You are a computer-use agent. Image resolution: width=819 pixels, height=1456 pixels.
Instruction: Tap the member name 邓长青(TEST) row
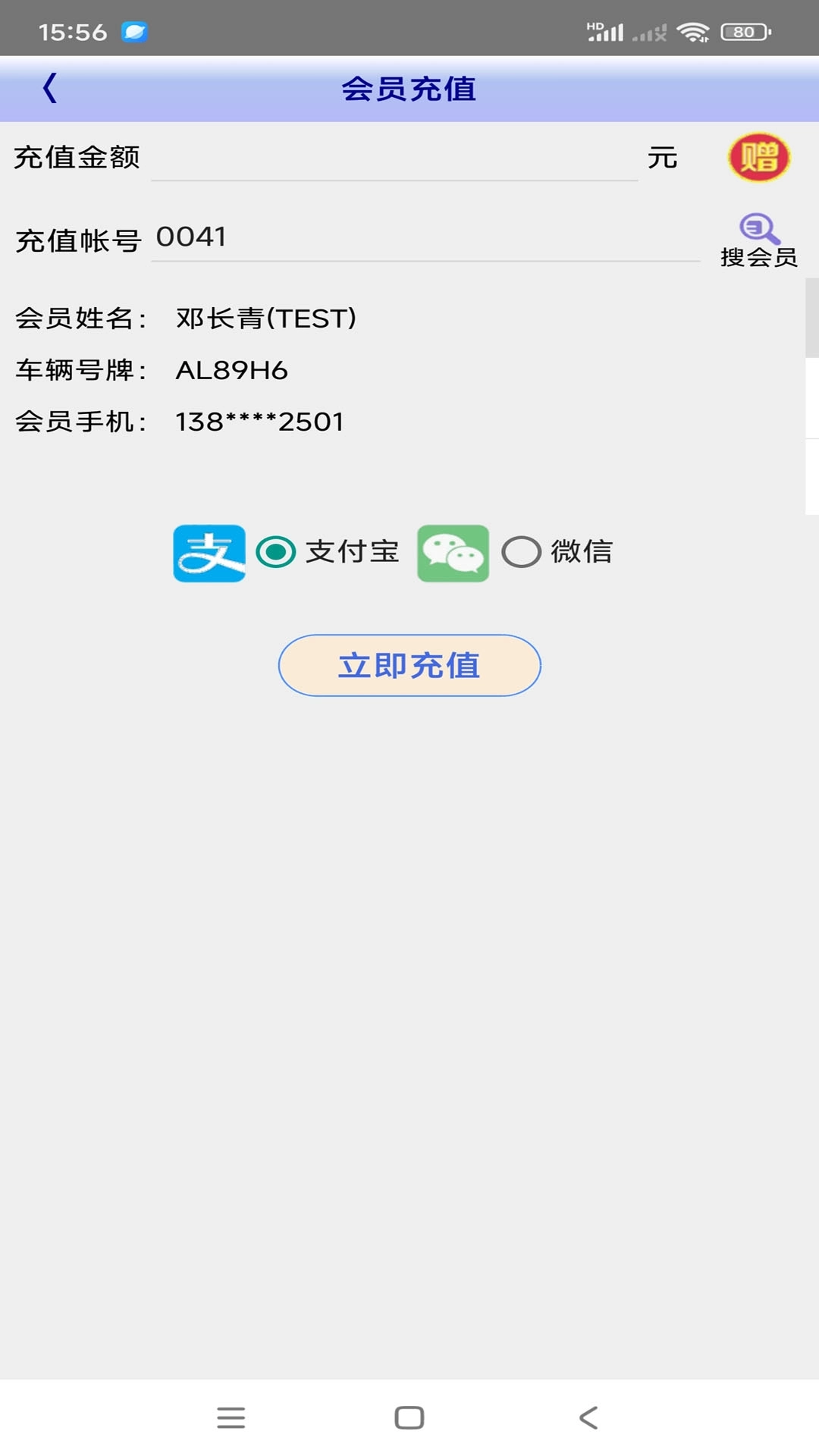point(265,318)
